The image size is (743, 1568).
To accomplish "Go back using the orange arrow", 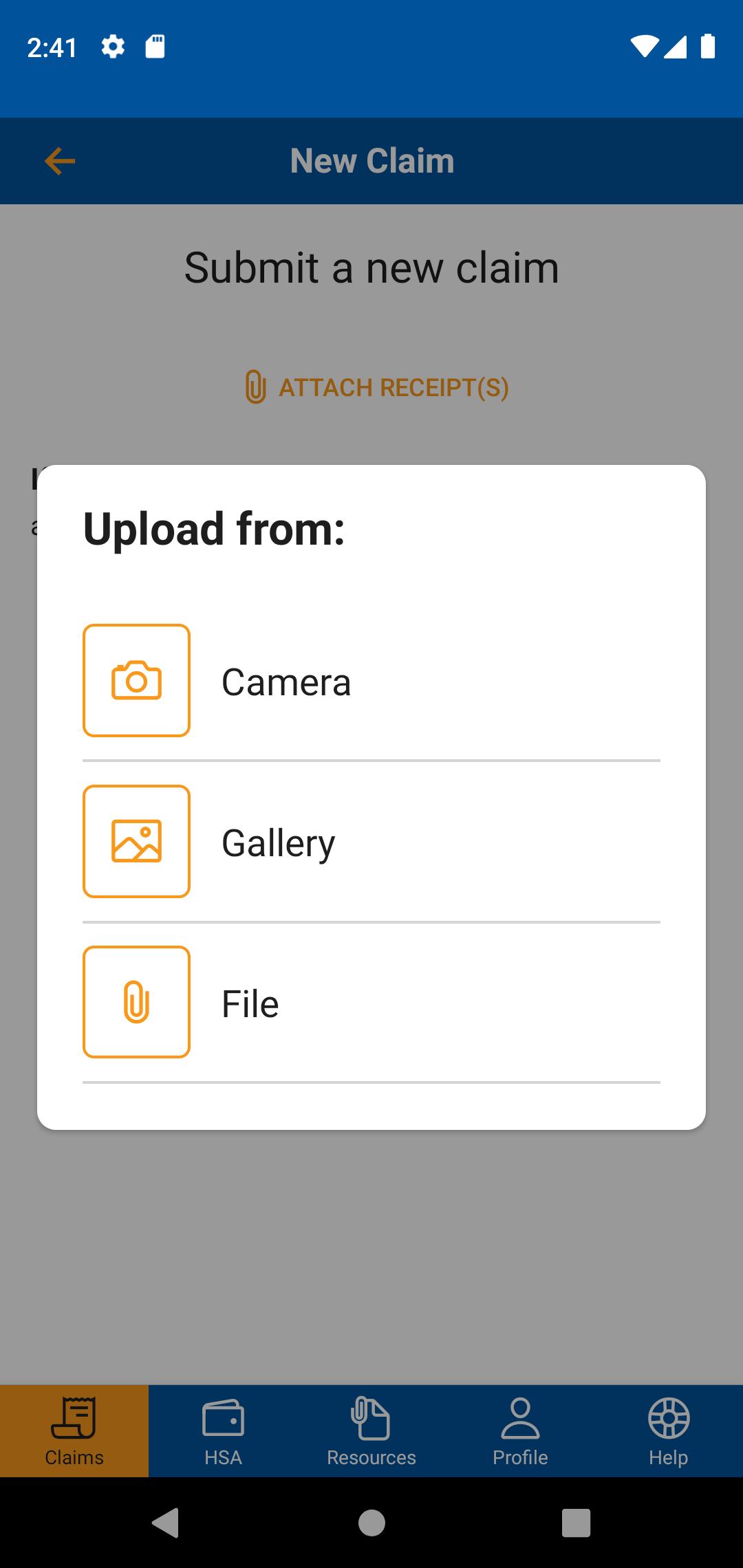I will (60, 161).
